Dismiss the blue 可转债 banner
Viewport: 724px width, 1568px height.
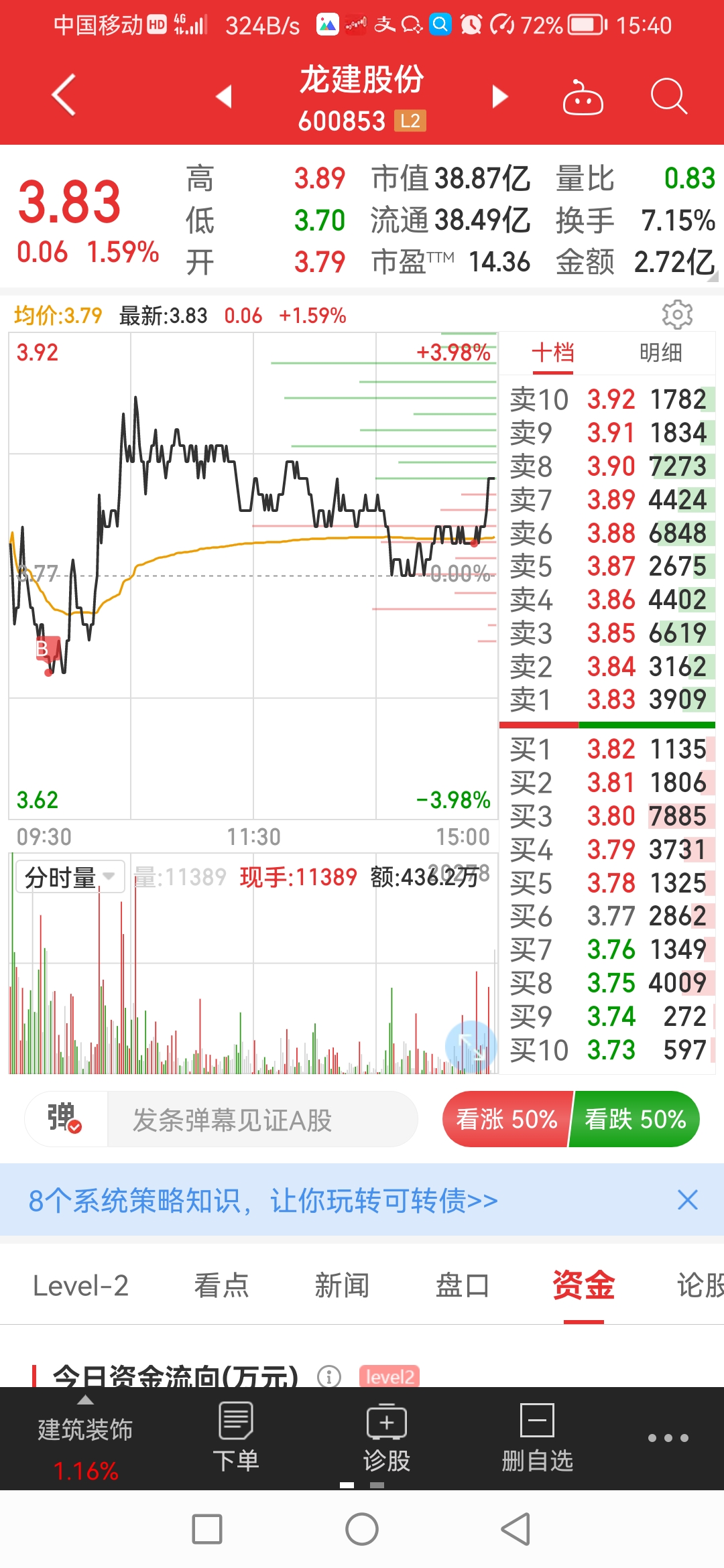[687, 1199]
